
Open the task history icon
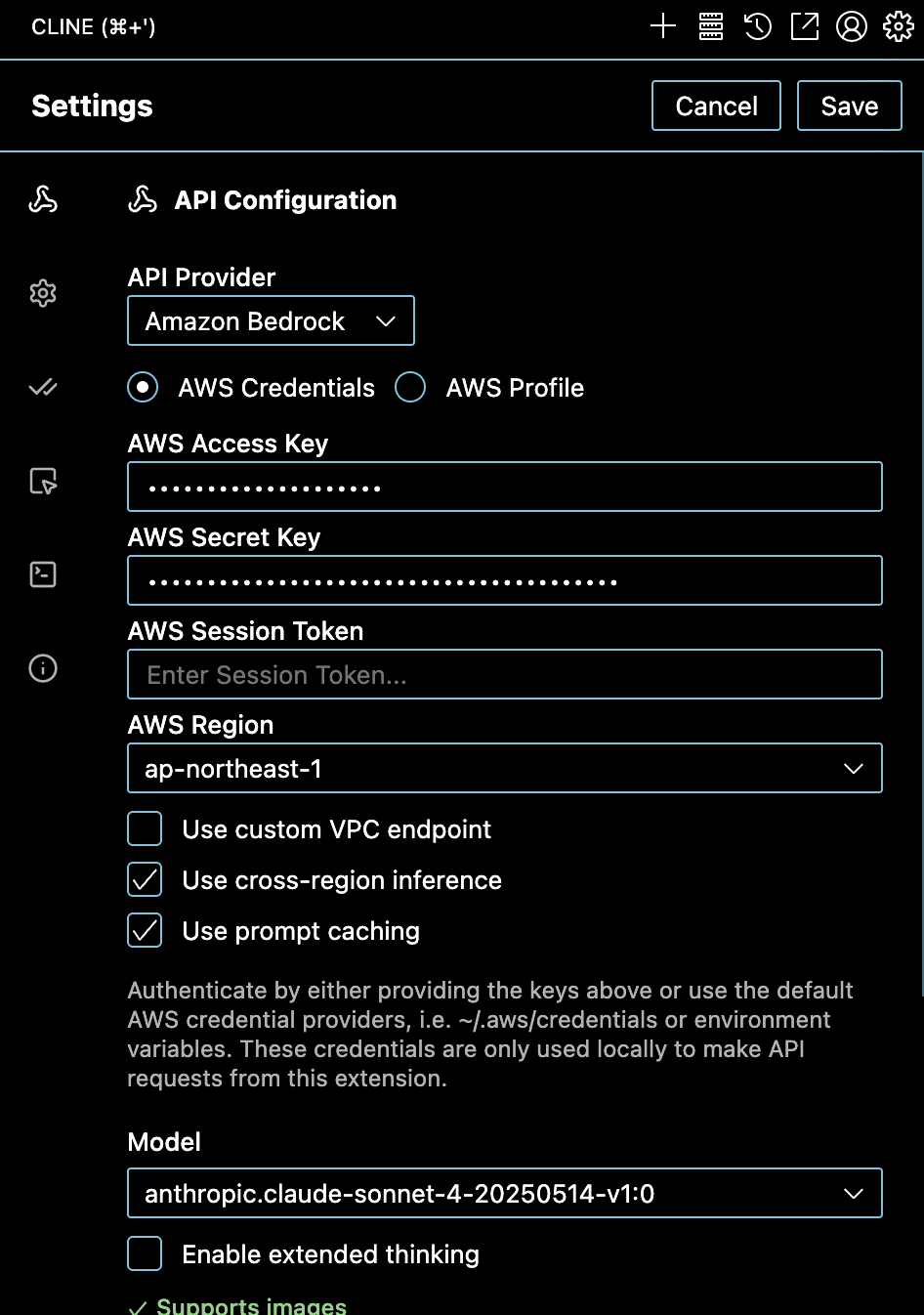pyautogui.click(x=758, y=26)
